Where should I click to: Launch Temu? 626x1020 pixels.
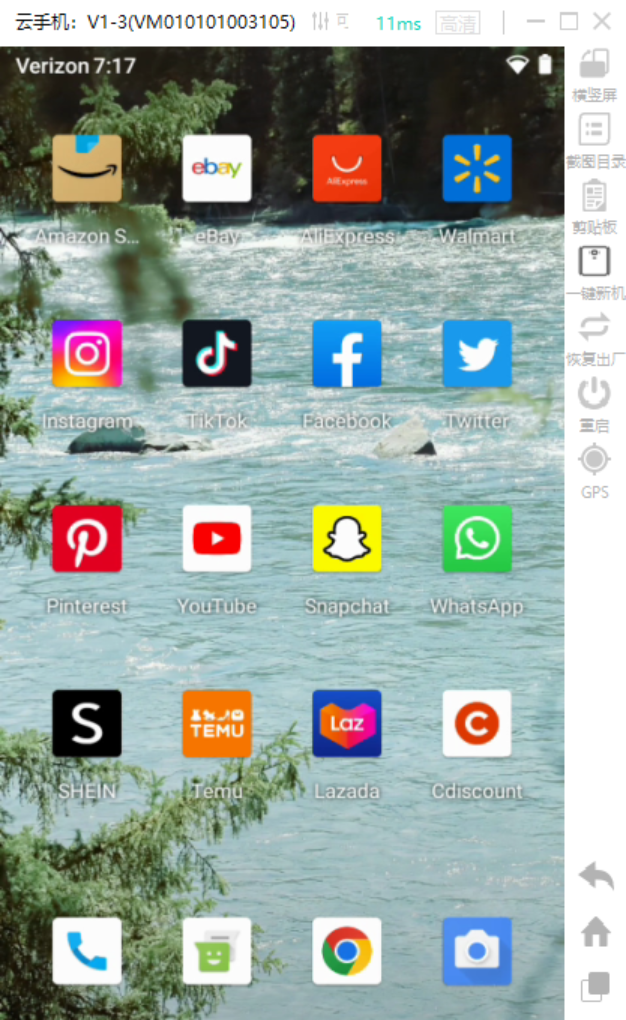217,723
